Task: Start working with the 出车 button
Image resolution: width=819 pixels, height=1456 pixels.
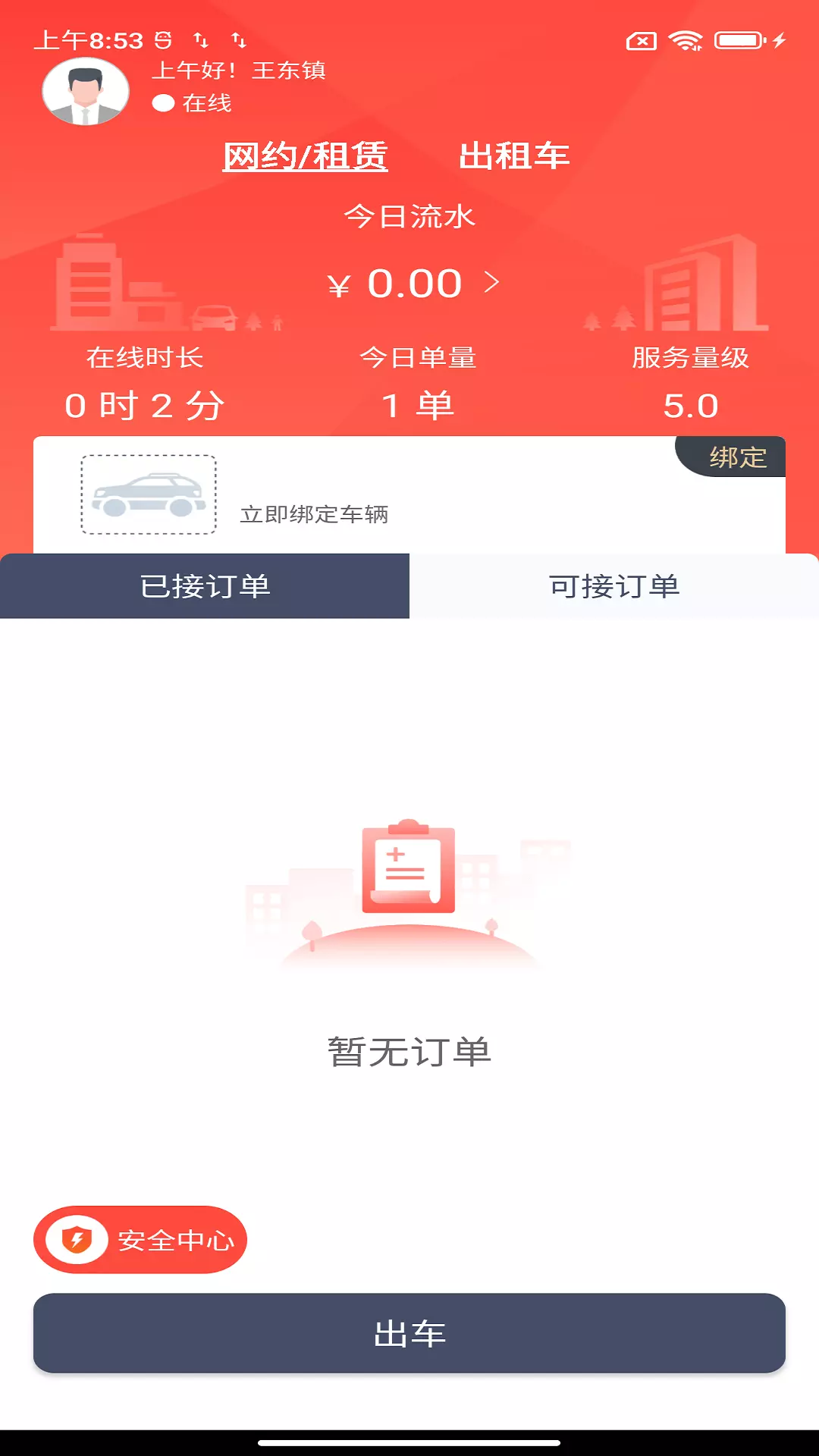Action: (x=409, y=1333)
